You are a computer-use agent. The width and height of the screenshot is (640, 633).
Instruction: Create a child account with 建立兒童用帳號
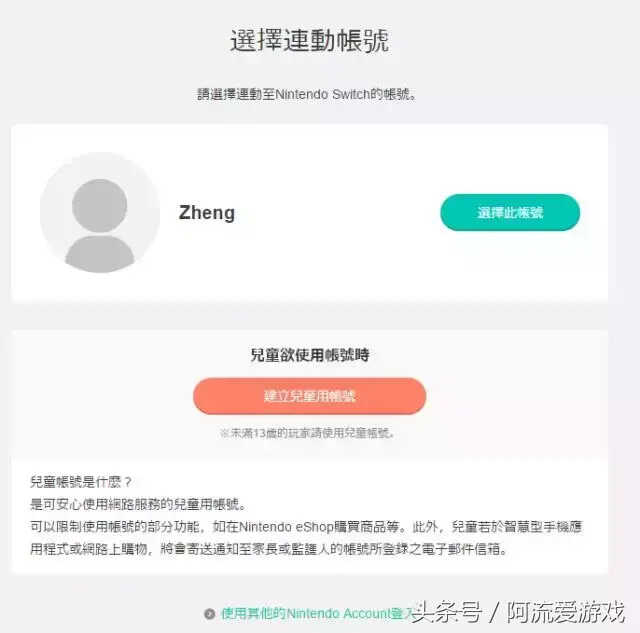[309, 396]
